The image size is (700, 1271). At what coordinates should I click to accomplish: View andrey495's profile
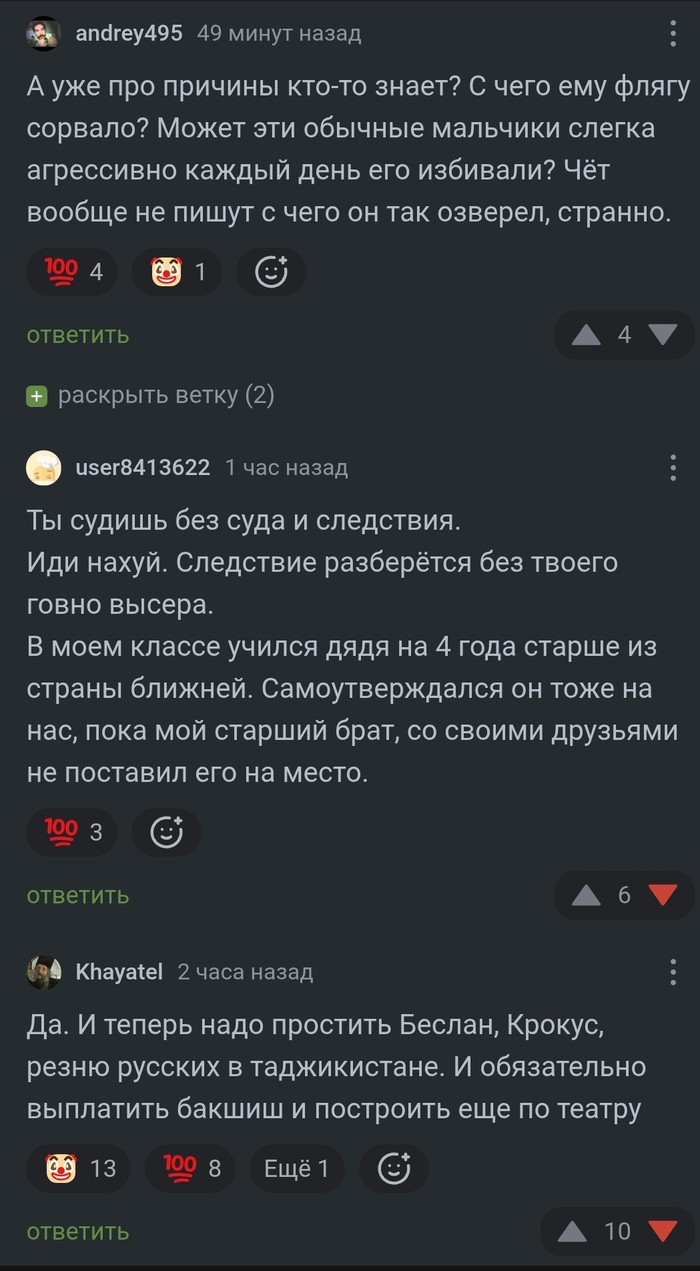[x=129, y=33]
